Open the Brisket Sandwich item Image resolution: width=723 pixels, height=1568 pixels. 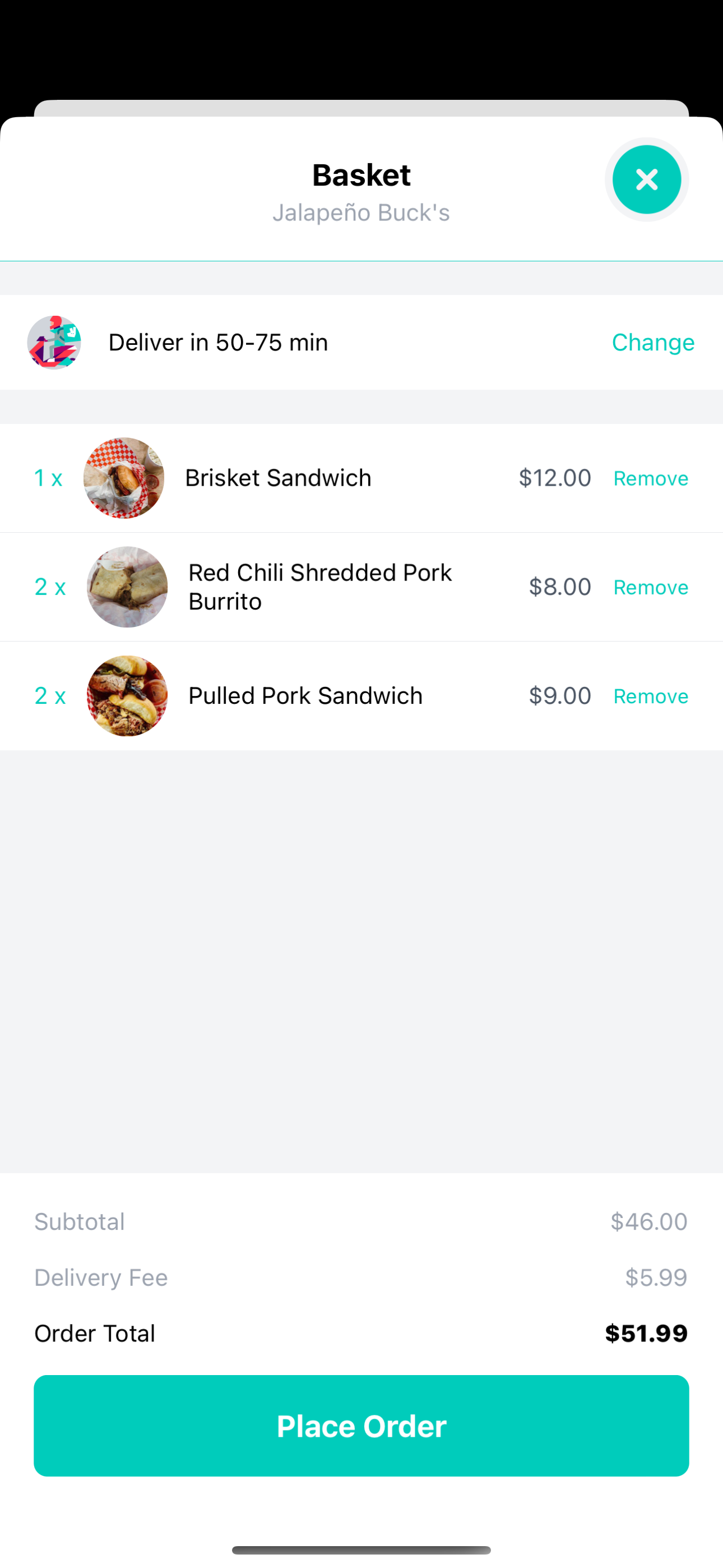278,478
